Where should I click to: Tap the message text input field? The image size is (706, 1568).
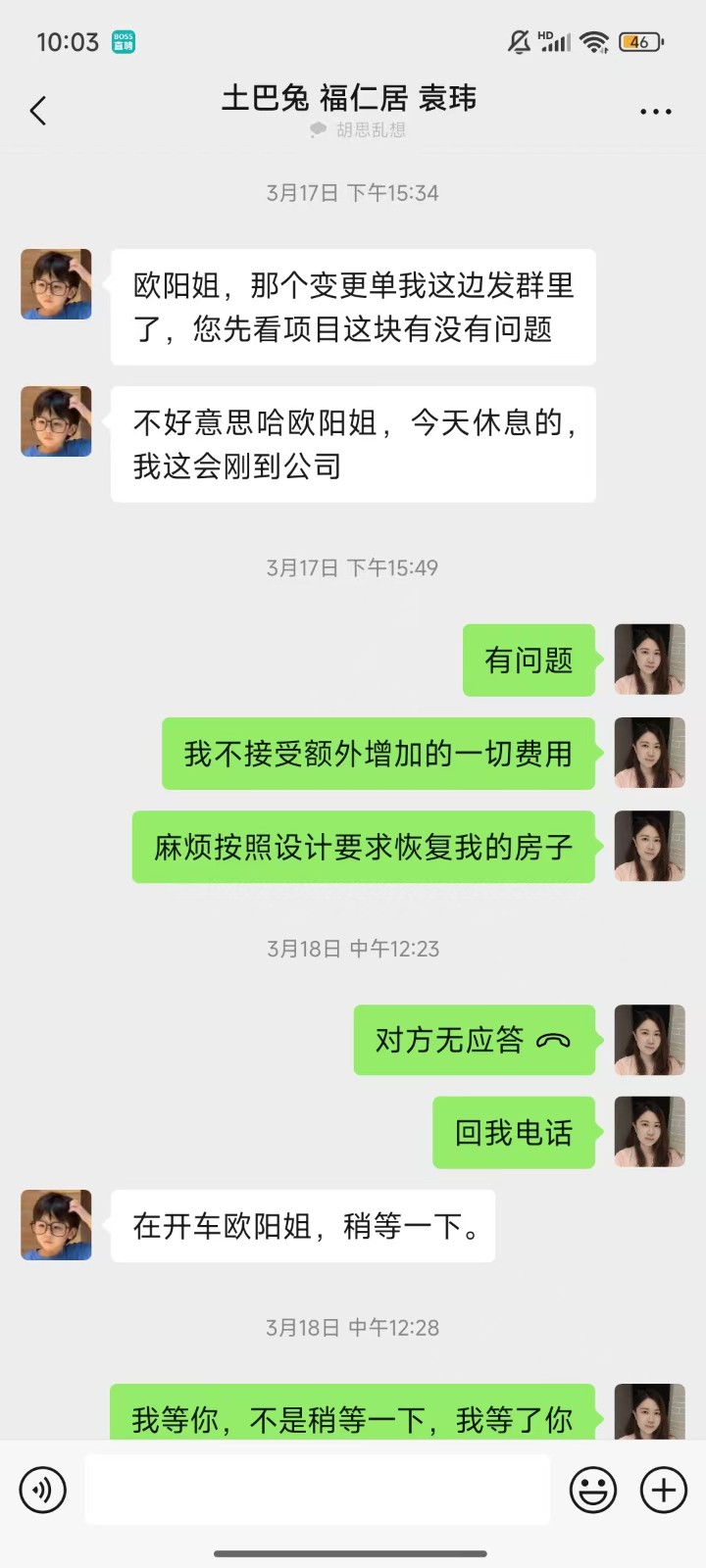click(317, 1490)
